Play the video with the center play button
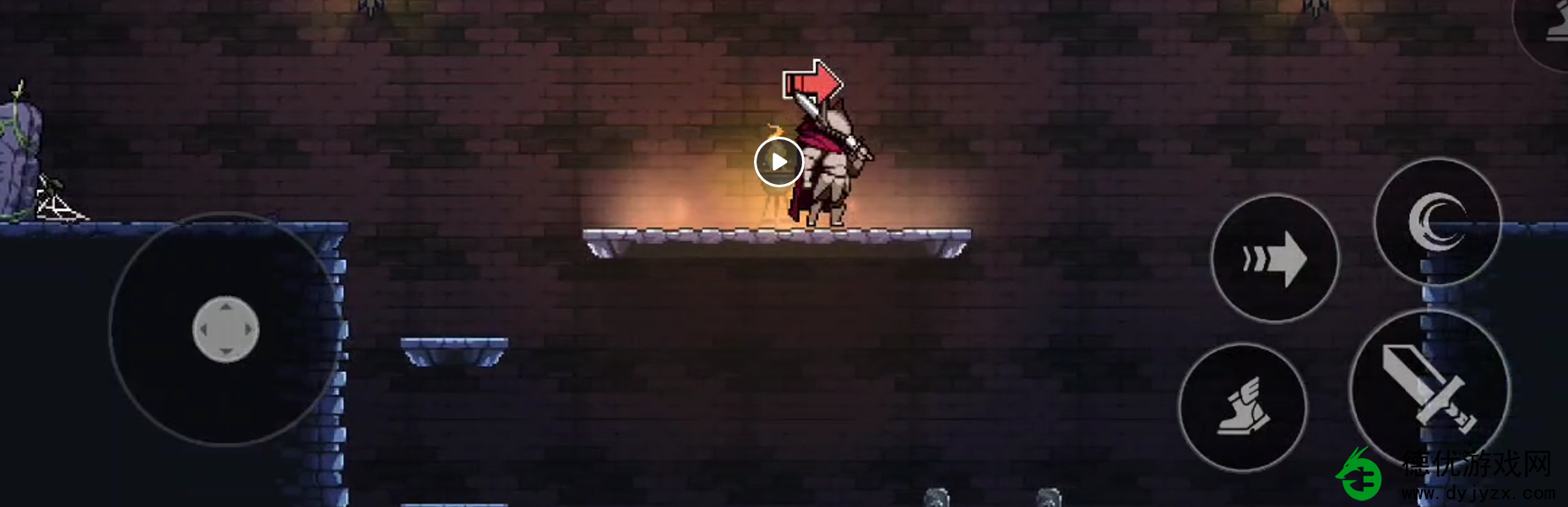The image size is (1568, 507). 778,161
